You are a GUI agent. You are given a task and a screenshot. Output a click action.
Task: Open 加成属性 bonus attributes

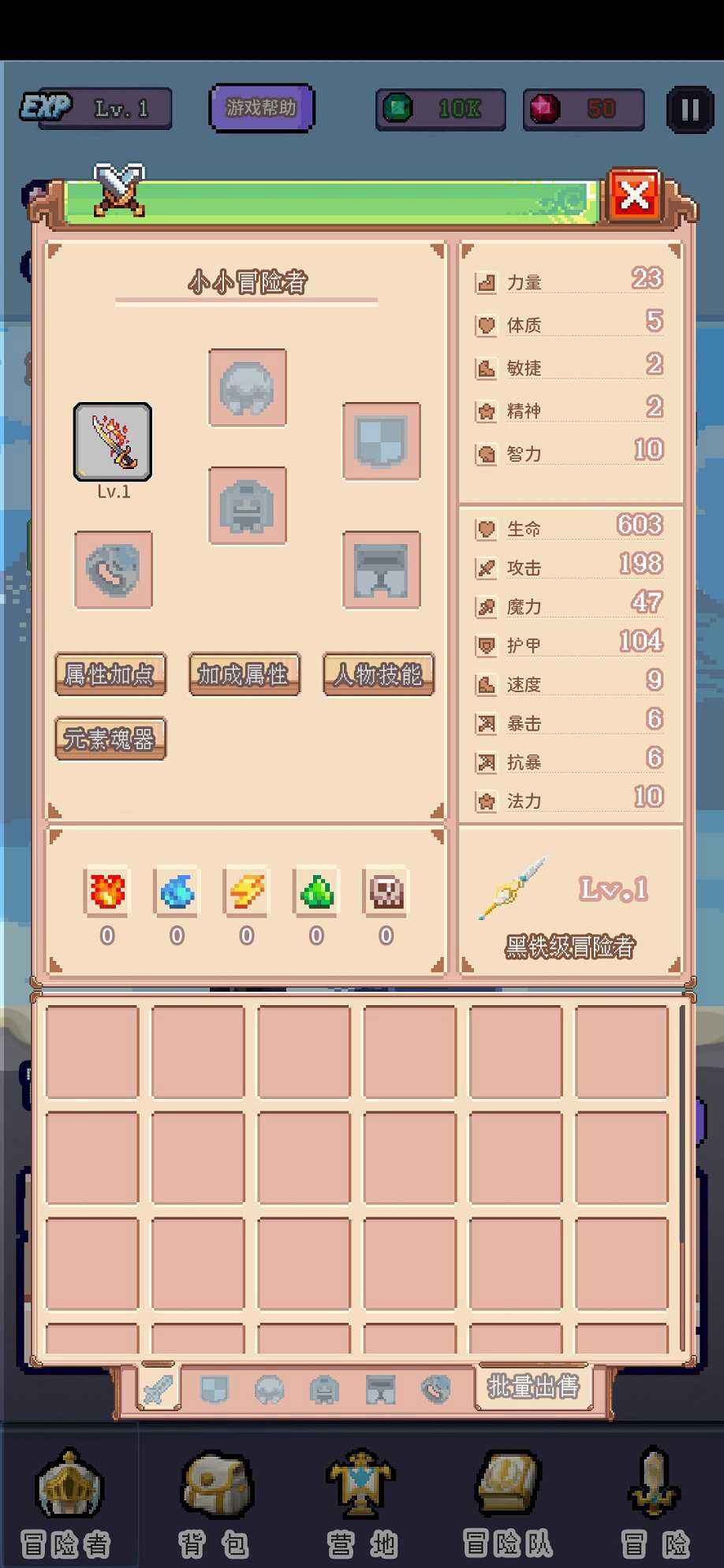244,675
